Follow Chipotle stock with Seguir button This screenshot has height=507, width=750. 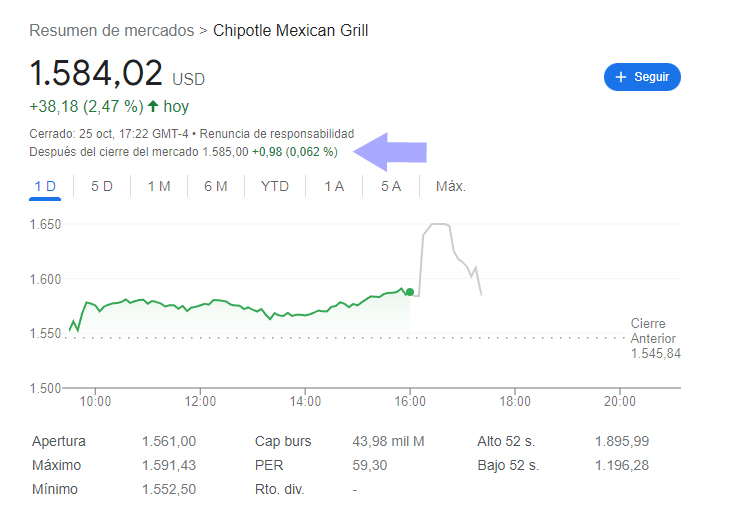[x=642, y=77]
